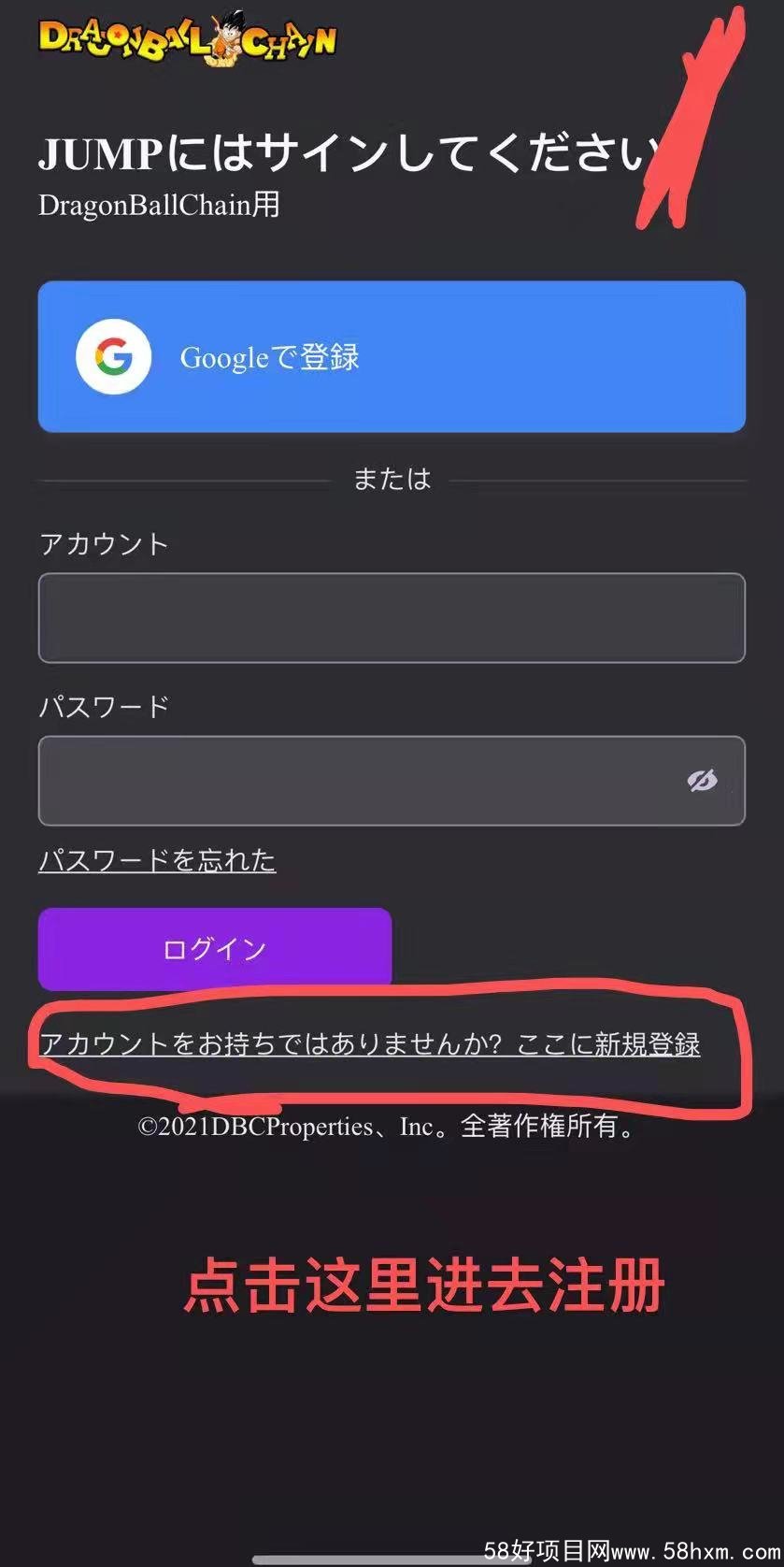Toggle password visibility eye icon
Viewport: 784px width, 1567px height.
702,781
